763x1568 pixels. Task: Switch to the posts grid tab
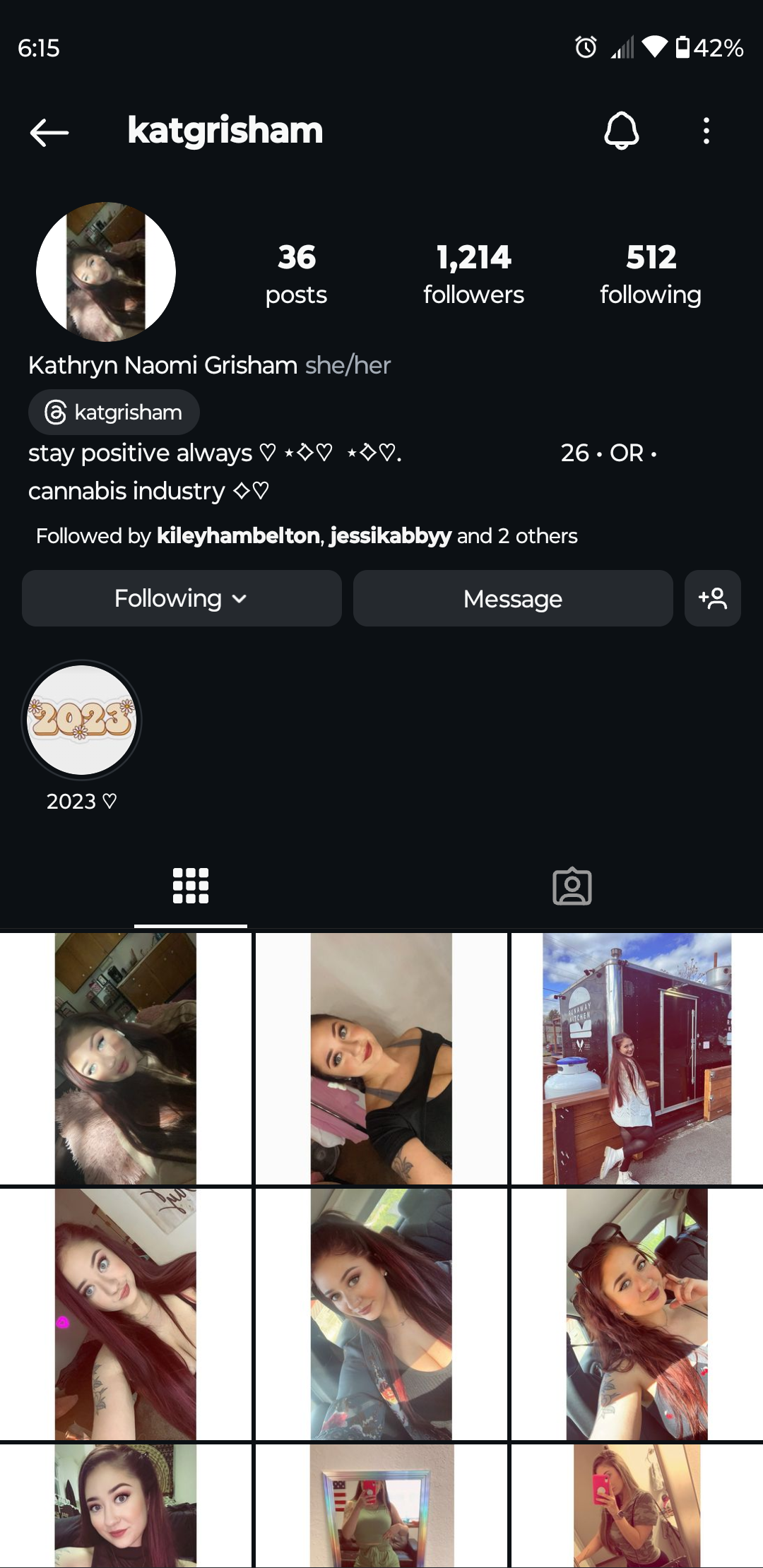(x=191, y=886)
